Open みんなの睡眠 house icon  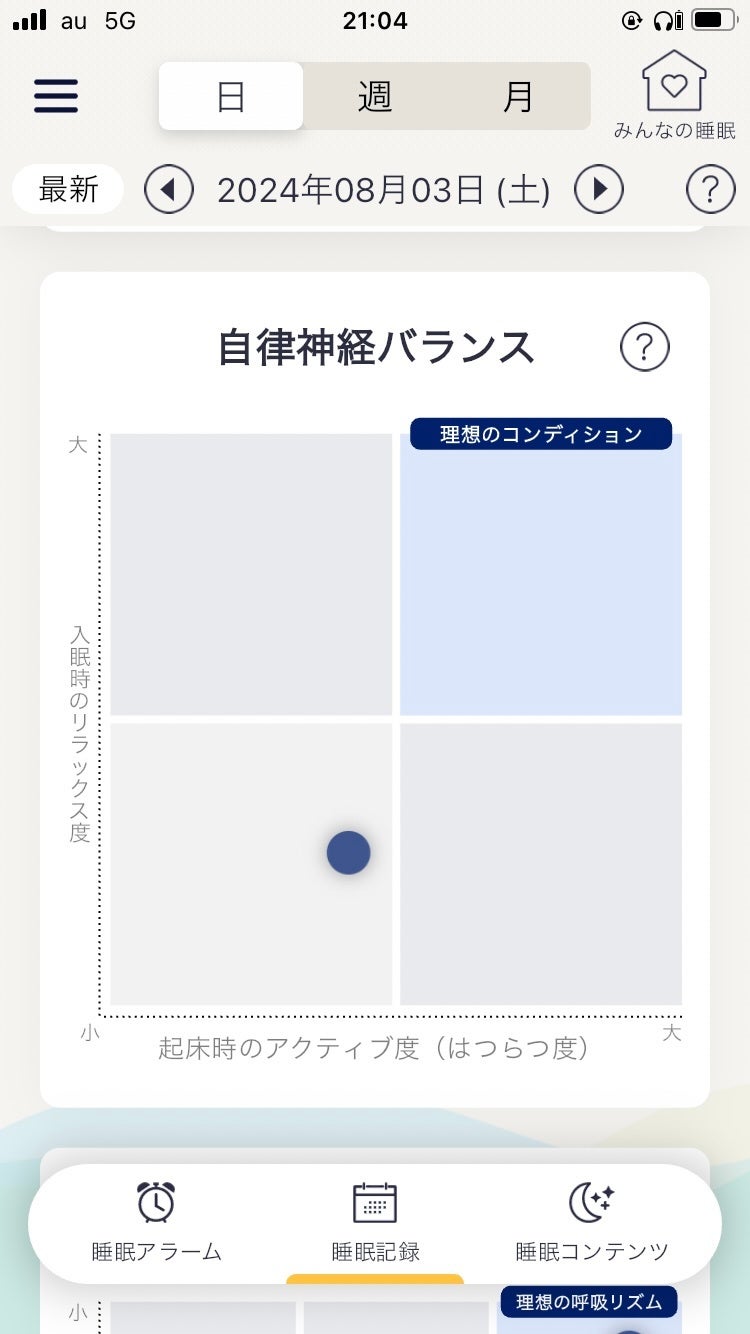[674, 93]
